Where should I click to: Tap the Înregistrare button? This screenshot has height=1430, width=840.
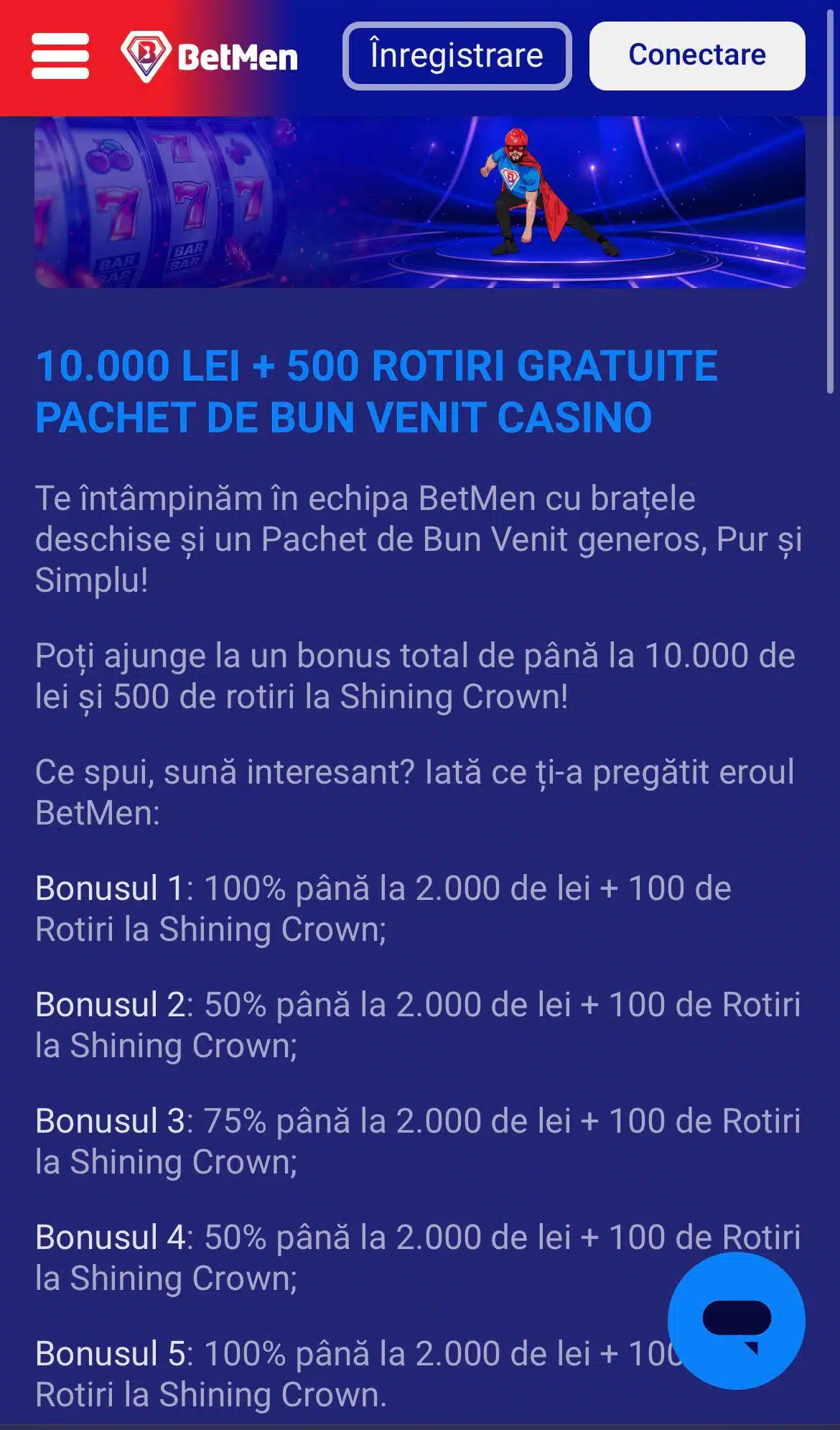tap(457, 56)
